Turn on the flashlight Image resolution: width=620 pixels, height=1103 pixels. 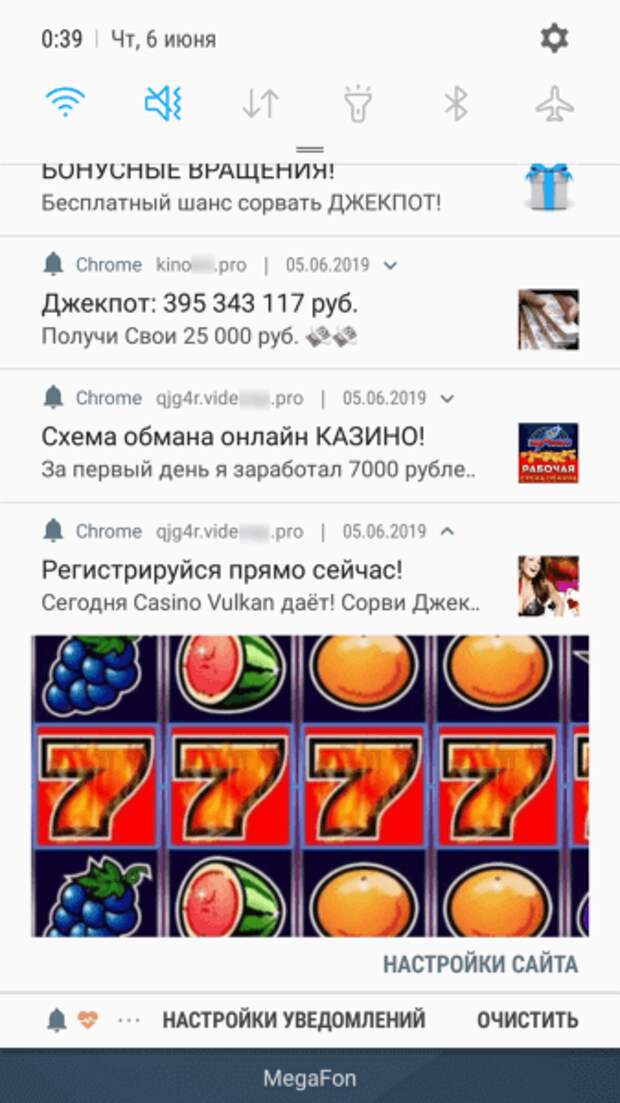point(358,103)
